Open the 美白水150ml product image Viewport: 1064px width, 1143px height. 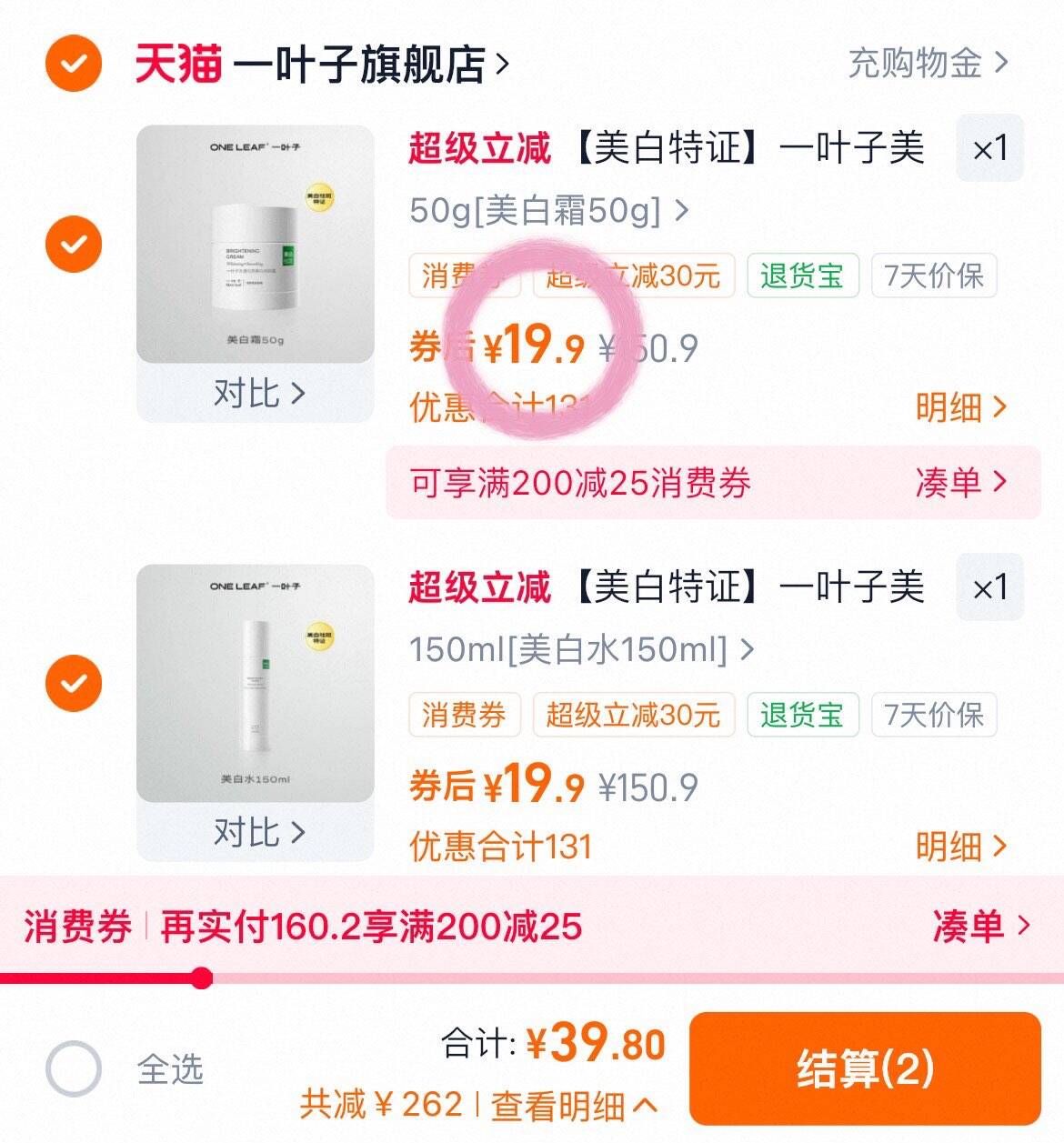[256, 683]
